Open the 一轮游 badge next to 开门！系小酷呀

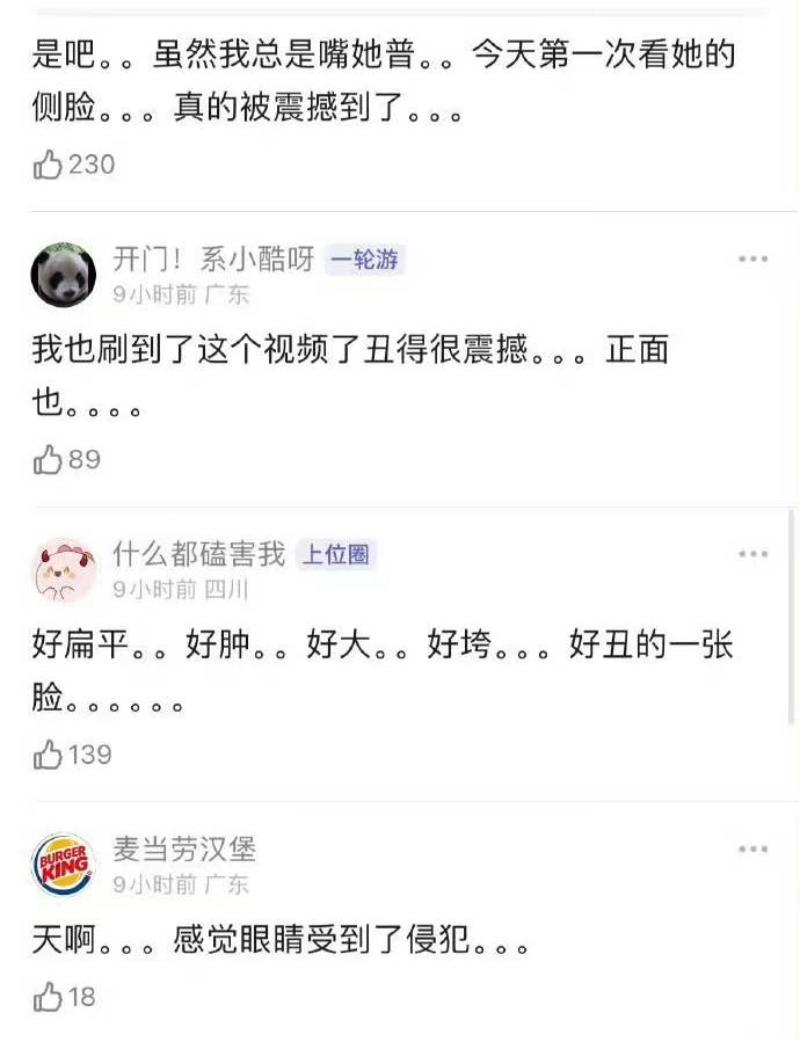tap(364, 260)
